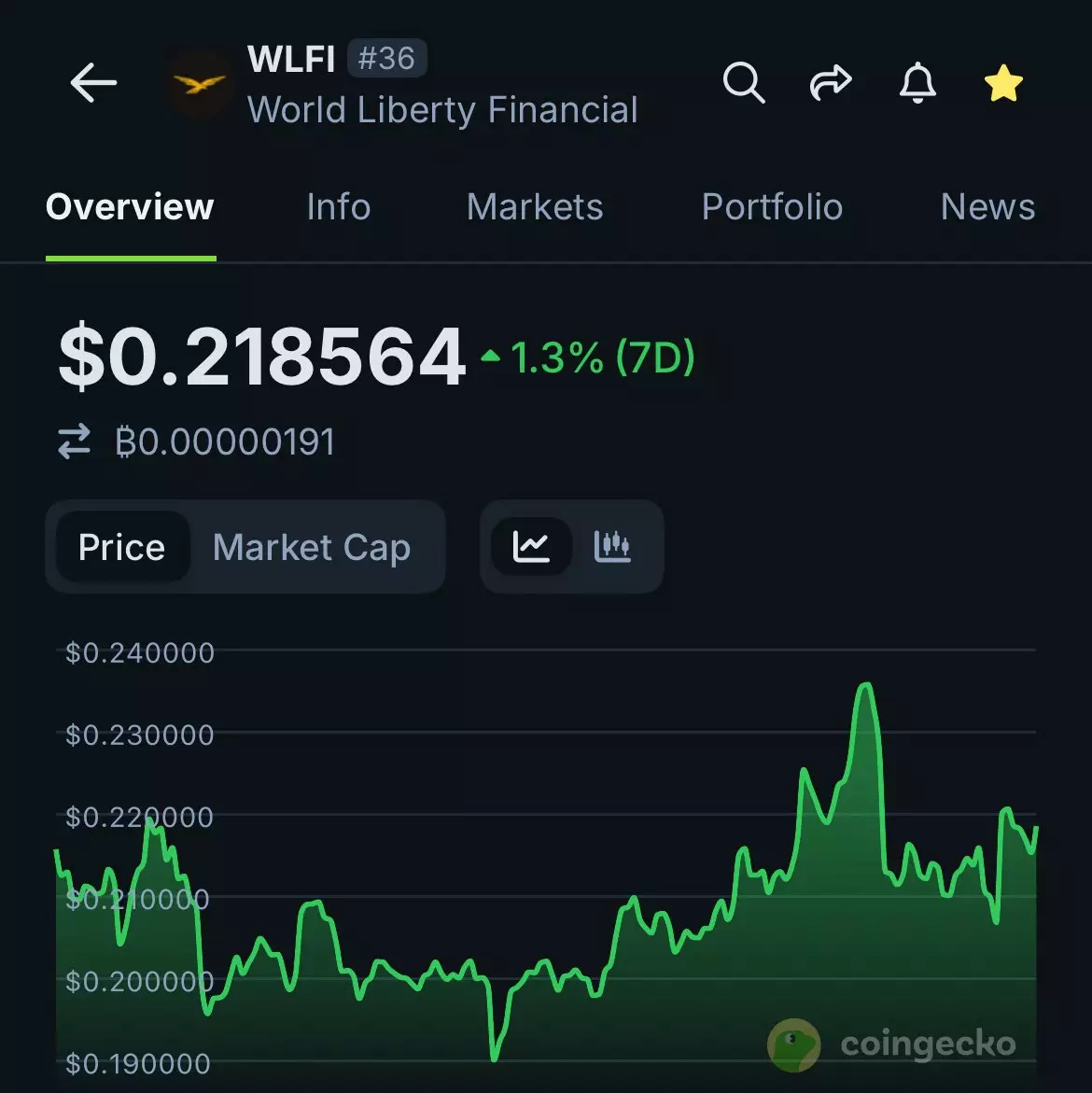This screenshot has width=1092, height=1093.
Task: Swap the BTC price conversion arrows
Action: pyautogui.click(x=75, y=441)
